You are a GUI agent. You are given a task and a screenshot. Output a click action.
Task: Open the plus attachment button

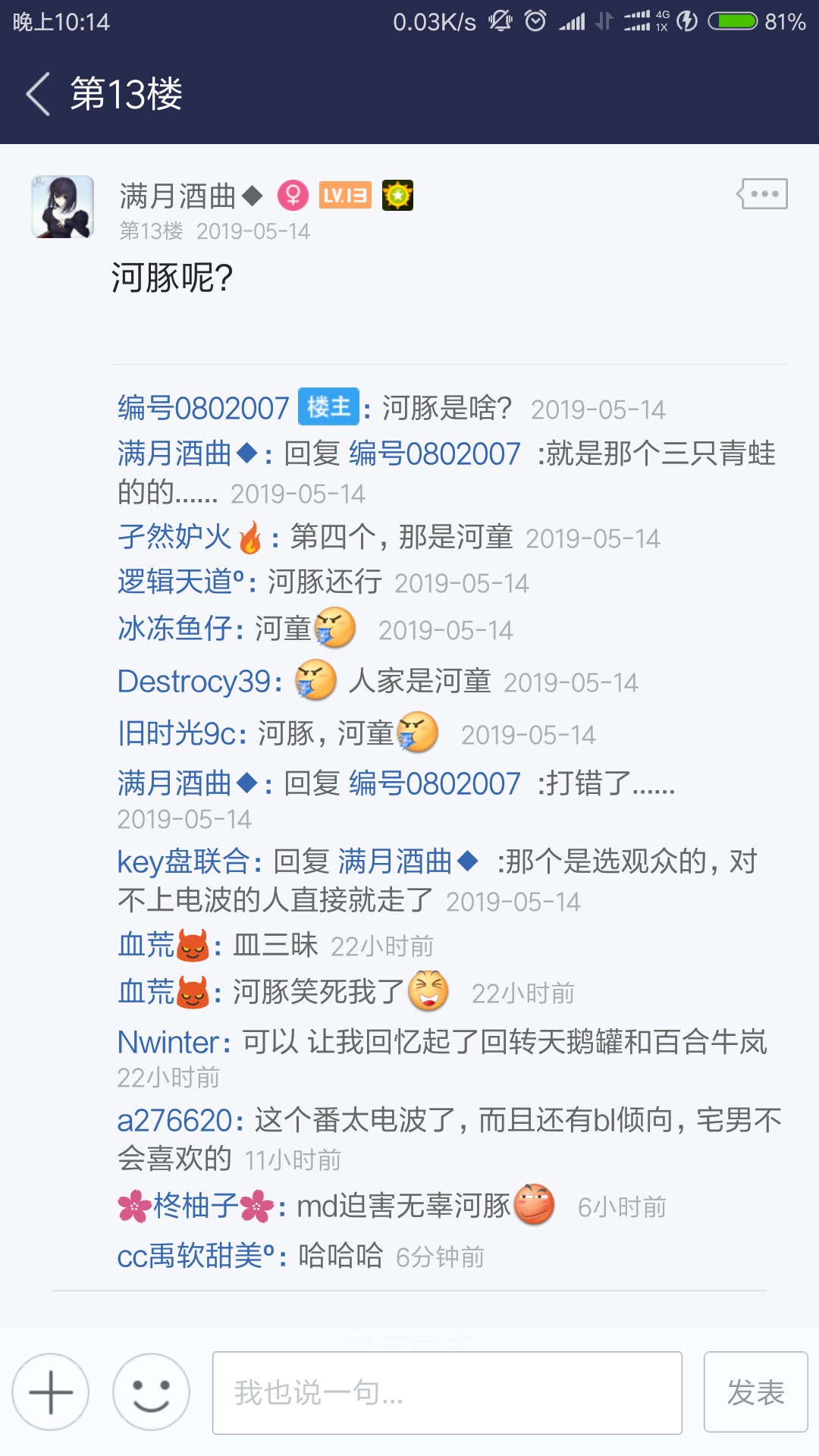tap(50, 1392)
